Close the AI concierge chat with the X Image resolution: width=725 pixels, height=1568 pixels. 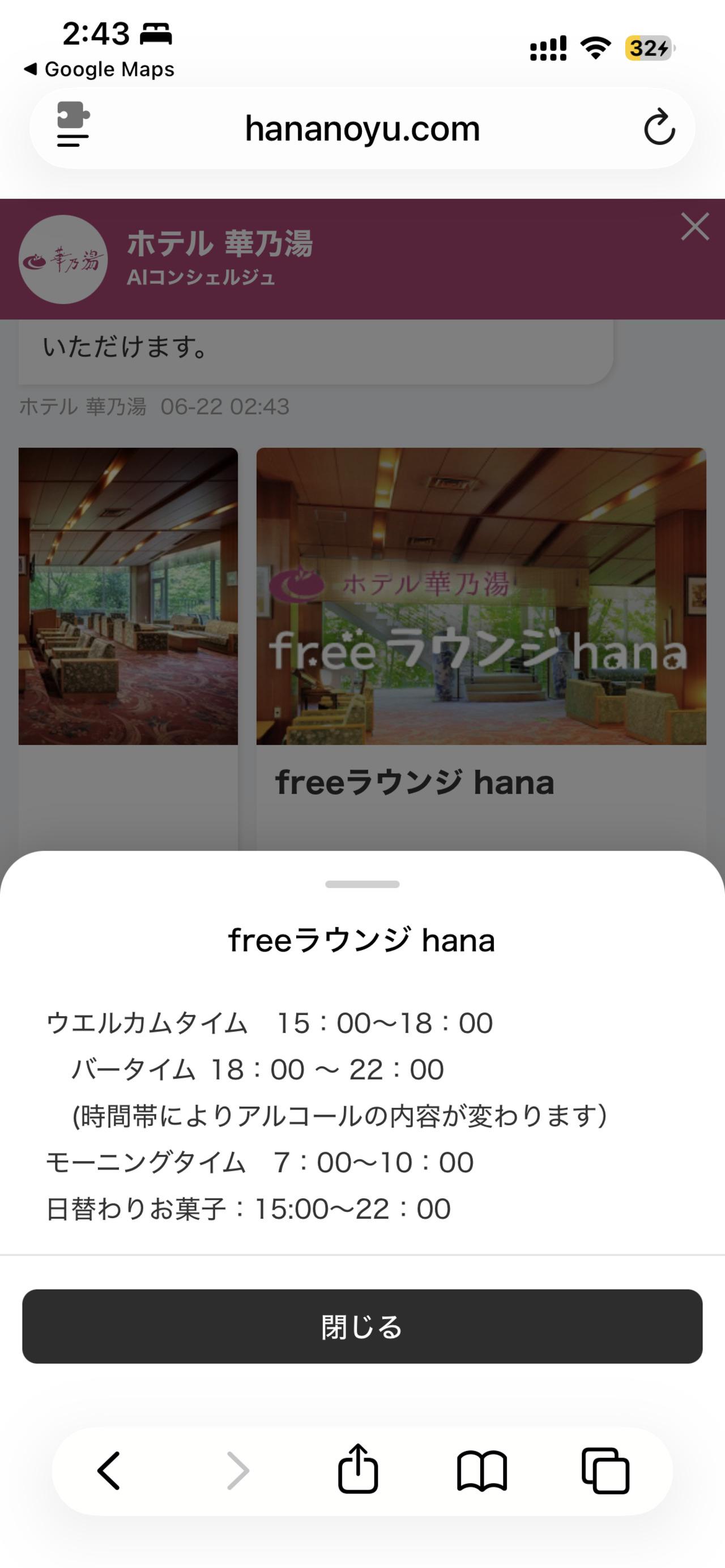coord(695,227)
